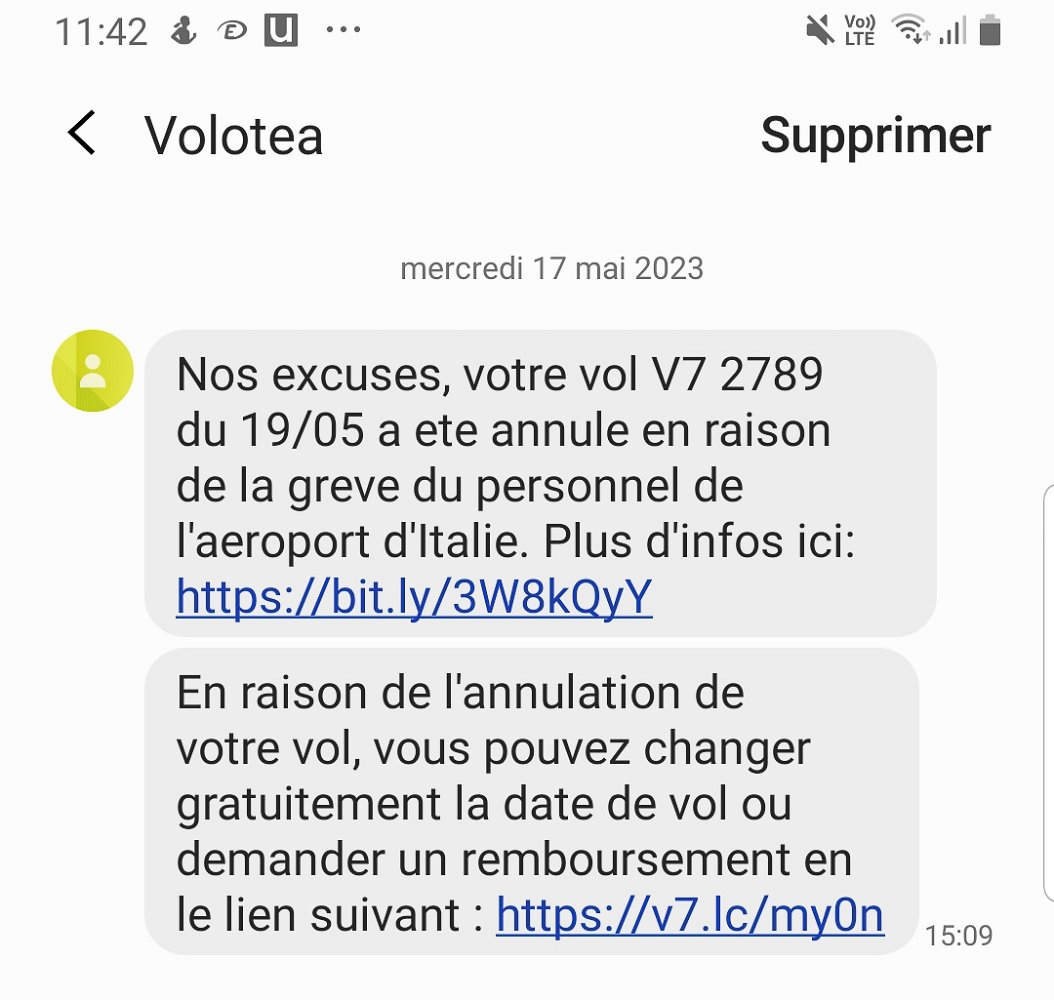This screenshot has height=1000, width=1054.
Task: Open the bit.ly/3W8kQyY link
Action: tap(414, 597)
